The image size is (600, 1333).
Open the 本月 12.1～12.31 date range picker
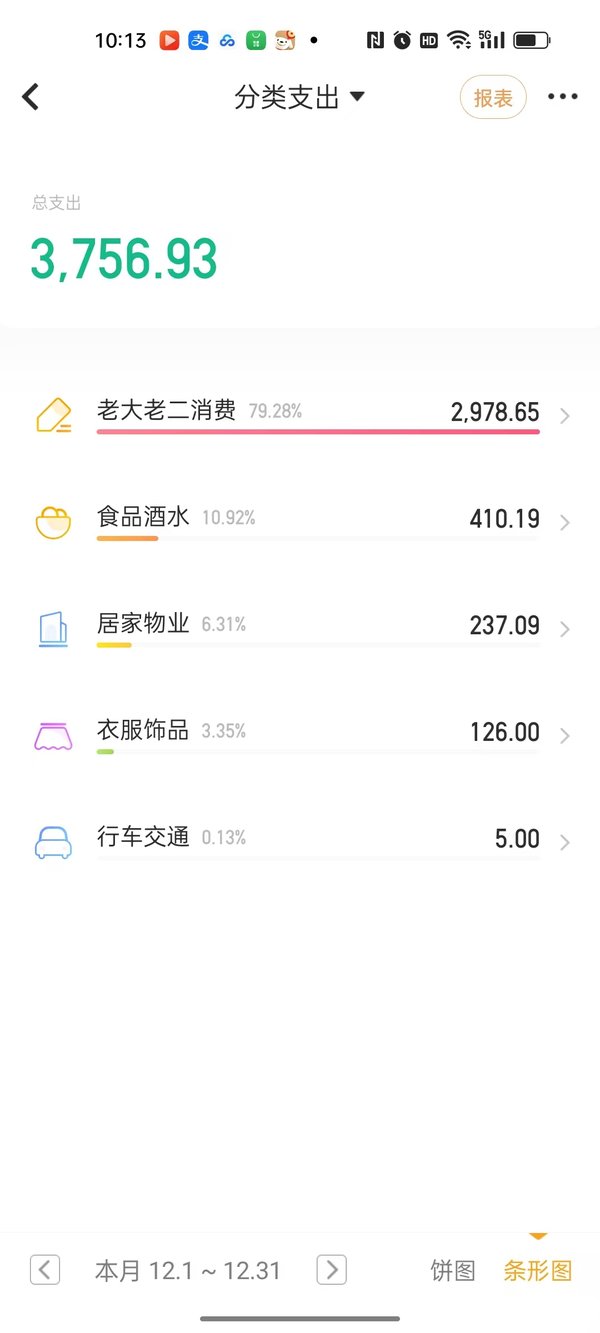188,1271
